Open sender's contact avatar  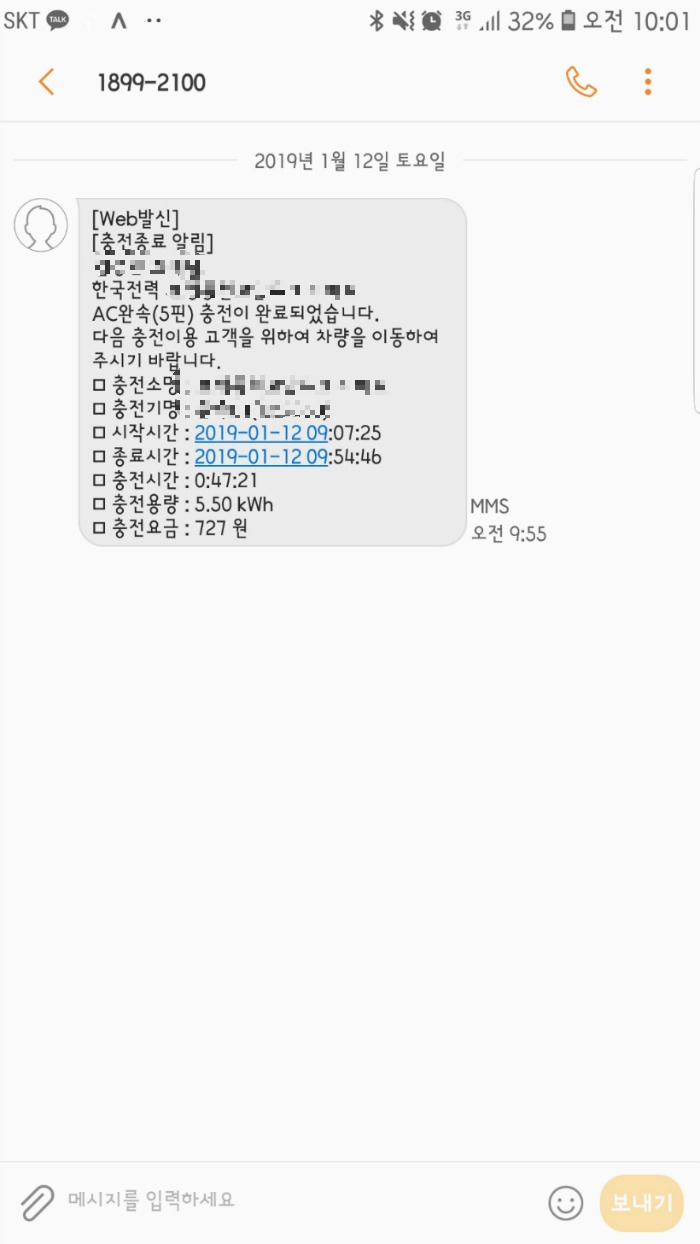click(41, 225)
